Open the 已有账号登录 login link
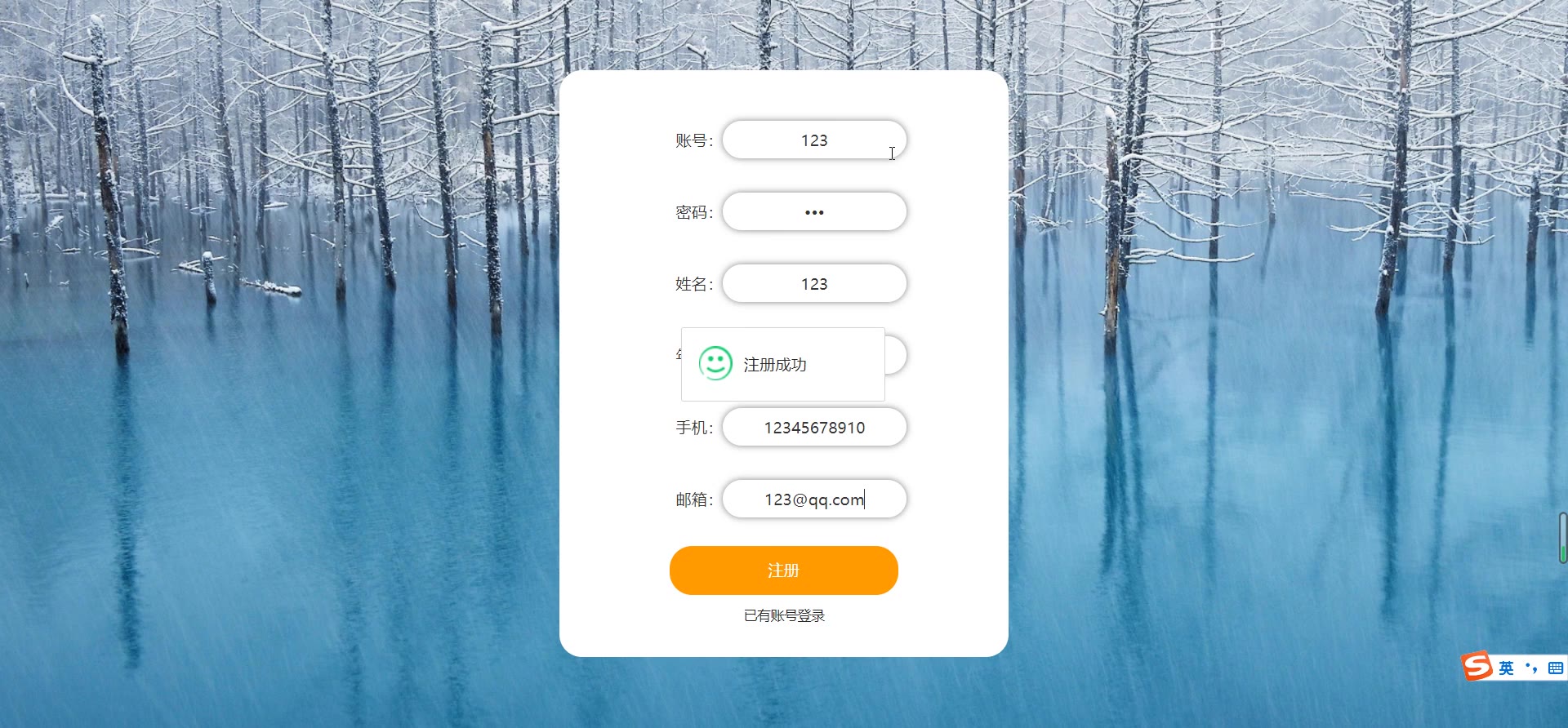The width and height of the screenshot is (1568, 728). [784, 615]
